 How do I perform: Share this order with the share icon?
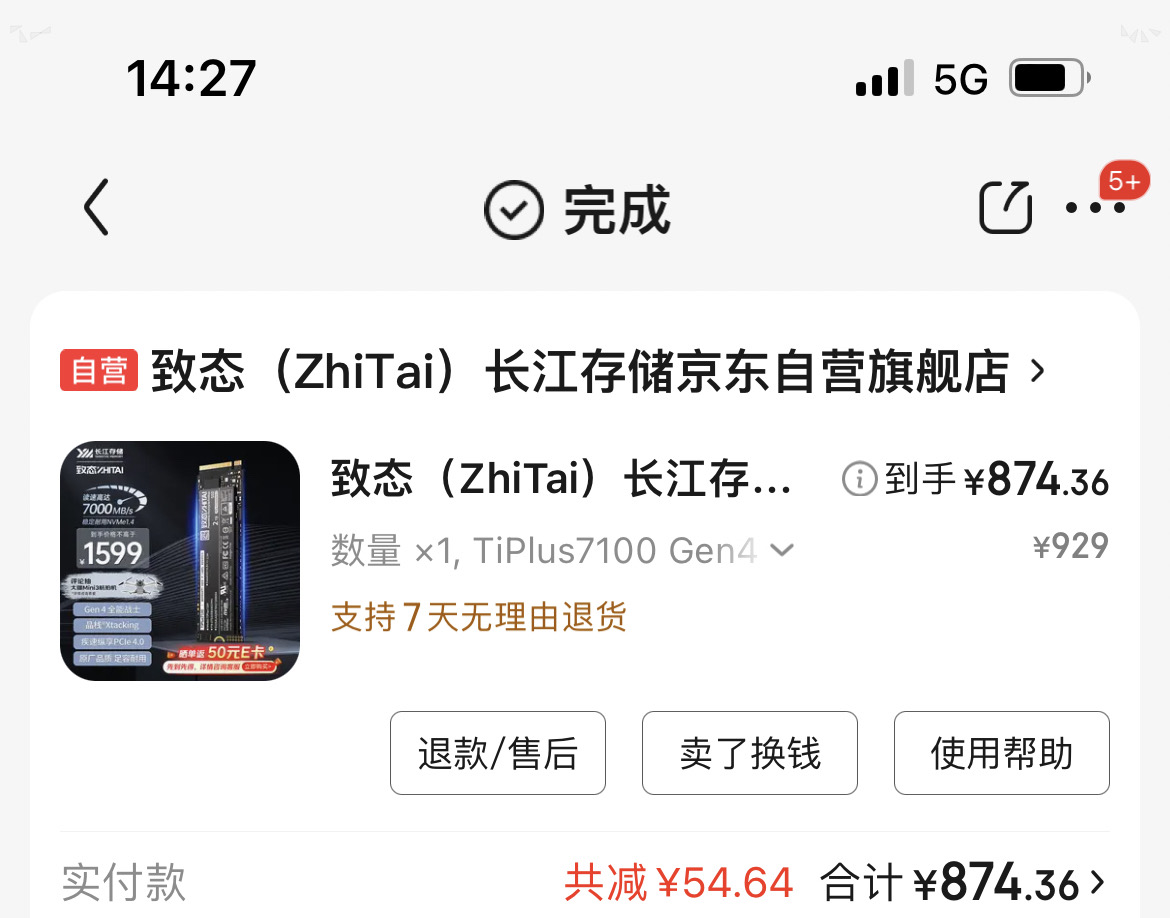[x=1005, y=208]
